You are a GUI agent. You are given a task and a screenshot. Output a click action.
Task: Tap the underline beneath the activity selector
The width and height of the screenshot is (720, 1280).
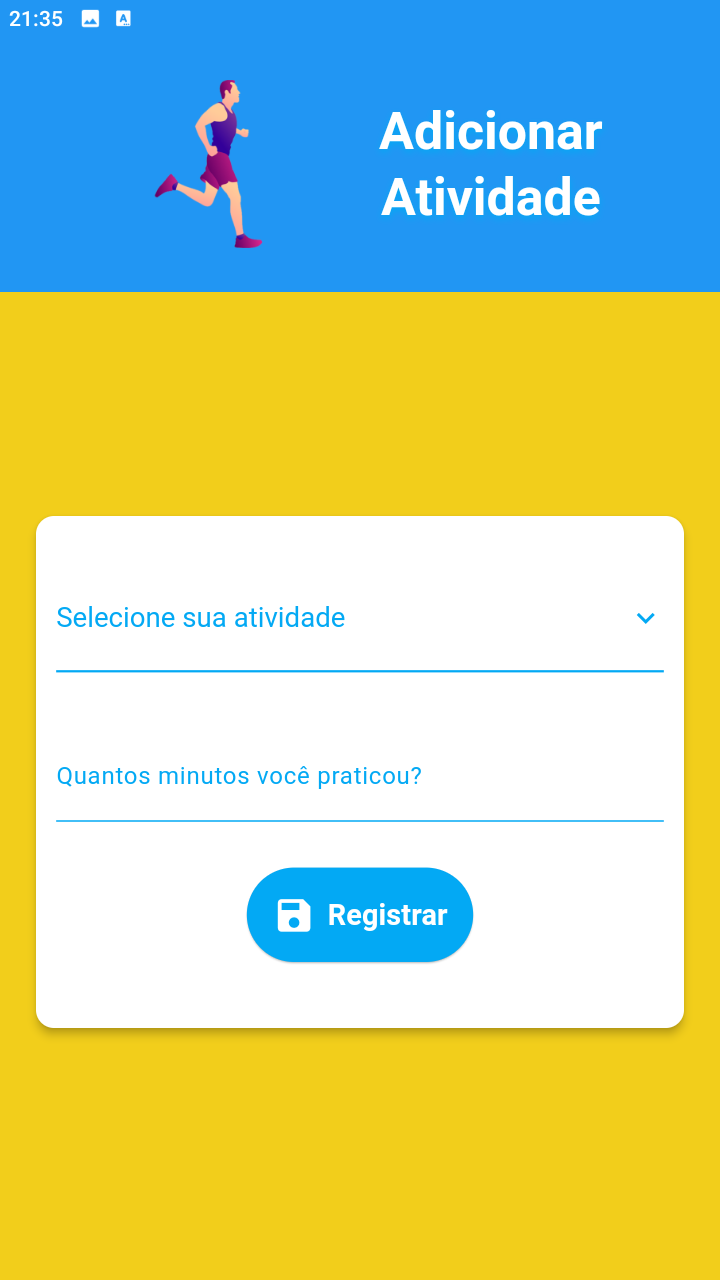point(360,670)
